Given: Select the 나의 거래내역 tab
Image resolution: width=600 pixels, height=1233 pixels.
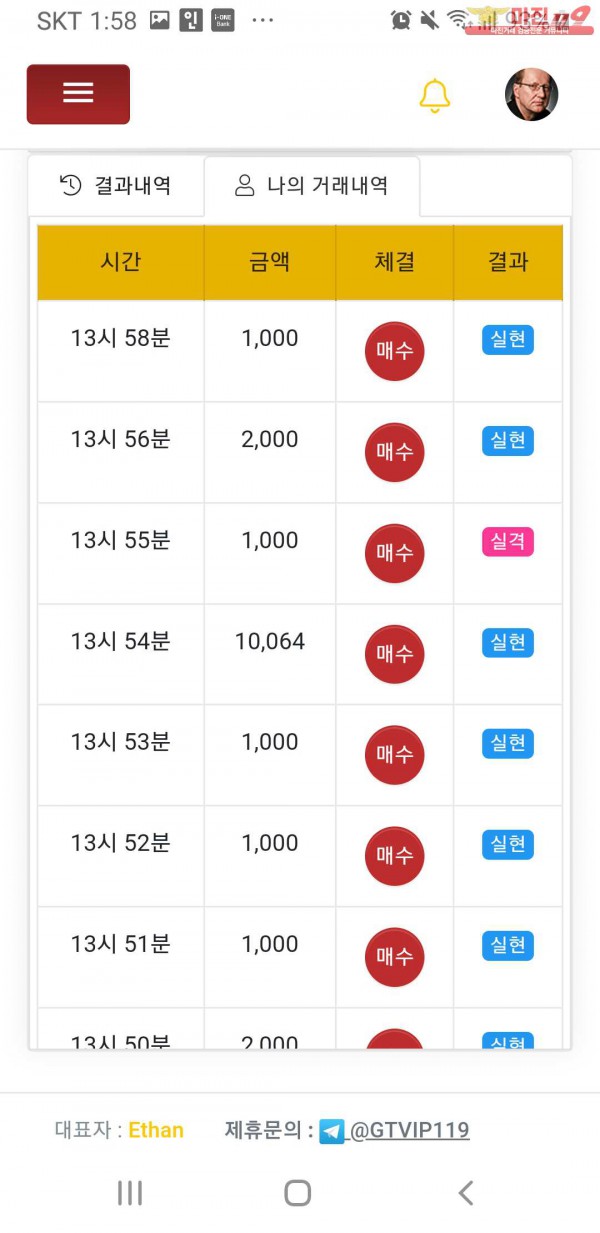Looking at the screenshot, I should [312, 186].
